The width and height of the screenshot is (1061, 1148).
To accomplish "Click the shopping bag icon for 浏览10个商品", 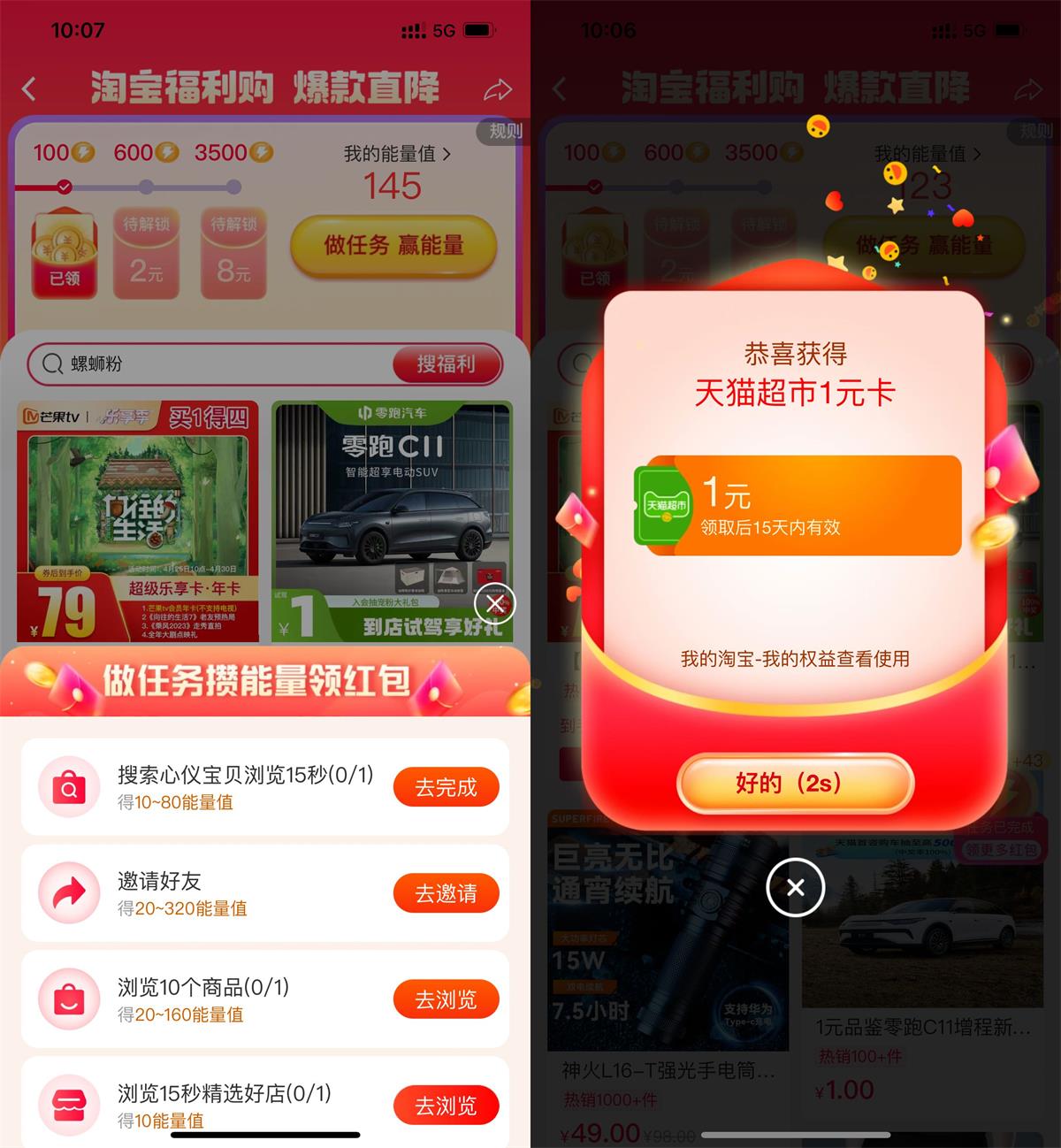I will click(x=69, y=999).
